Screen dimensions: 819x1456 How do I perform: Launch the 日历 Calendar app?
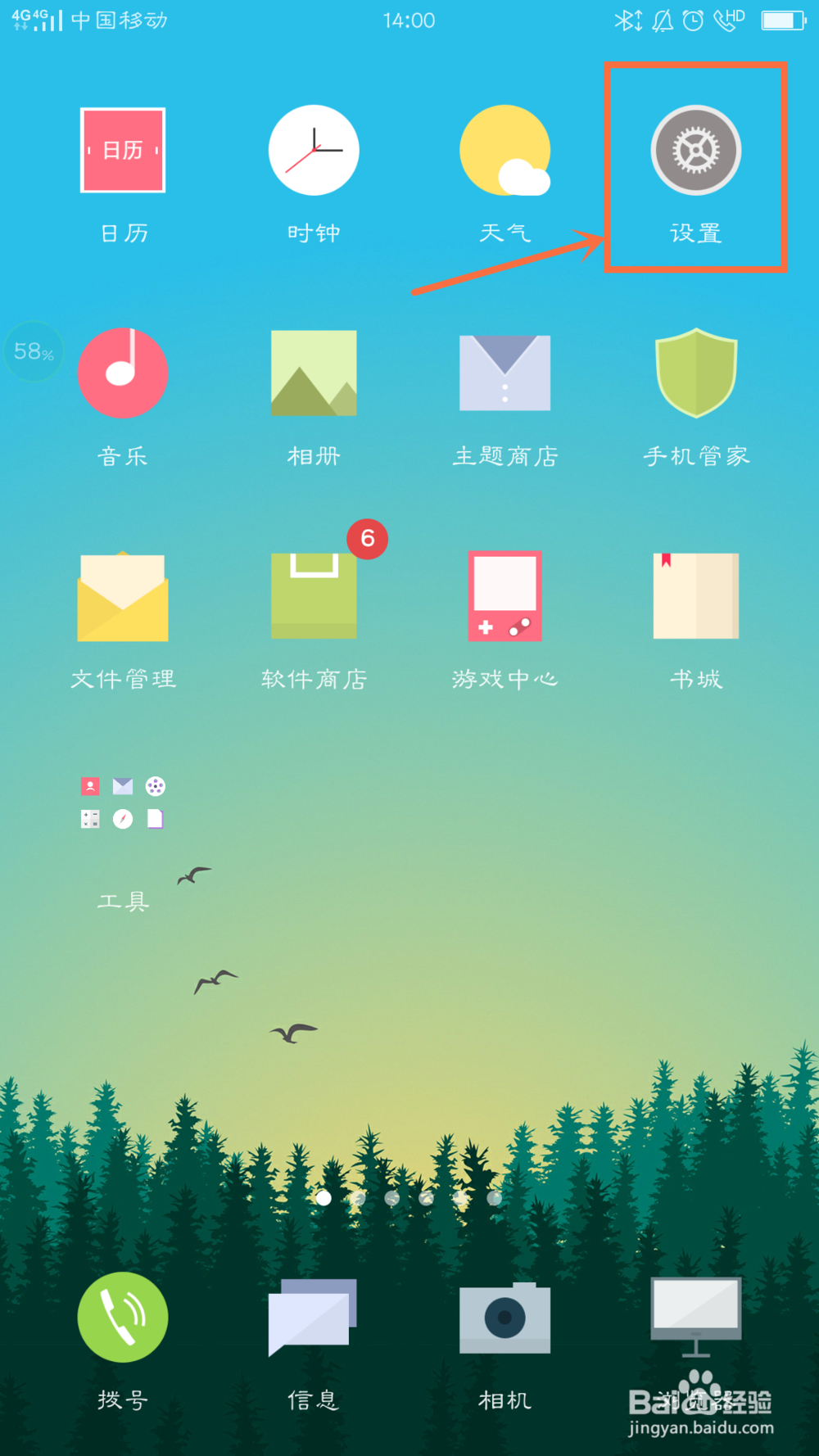click(x=123, y=151)
